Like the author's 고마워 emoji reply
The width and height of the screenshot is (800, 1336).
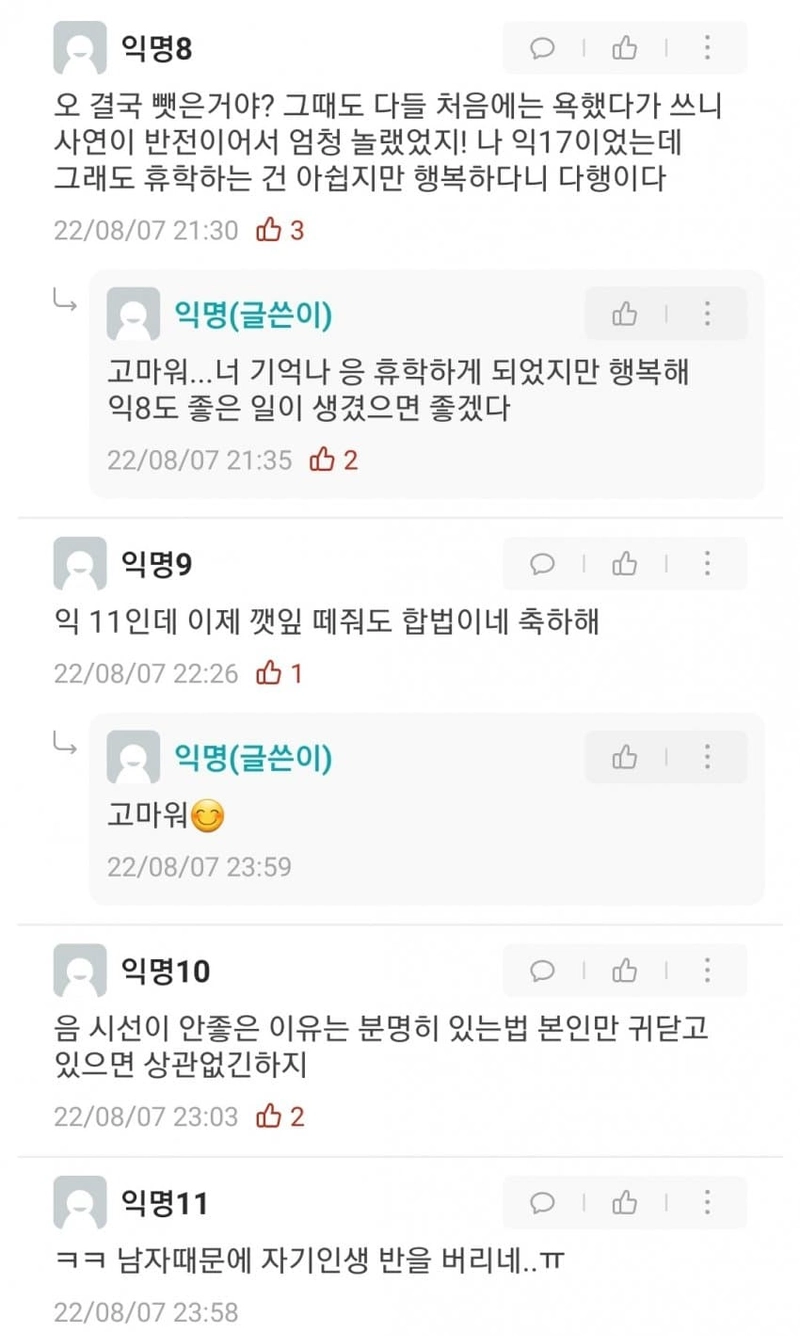625,757
